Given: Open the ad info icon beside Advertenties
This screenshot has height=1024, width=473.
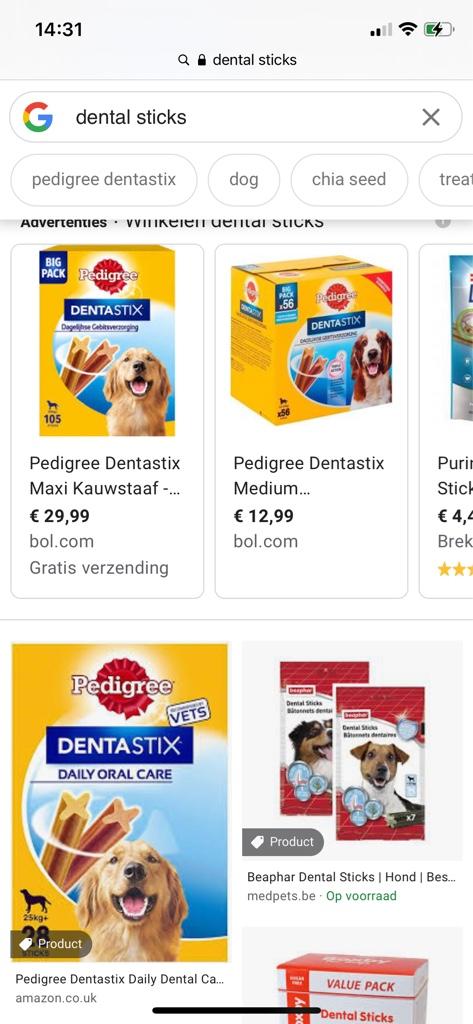Looking at the screenshot, I should [x=443, y=221].
